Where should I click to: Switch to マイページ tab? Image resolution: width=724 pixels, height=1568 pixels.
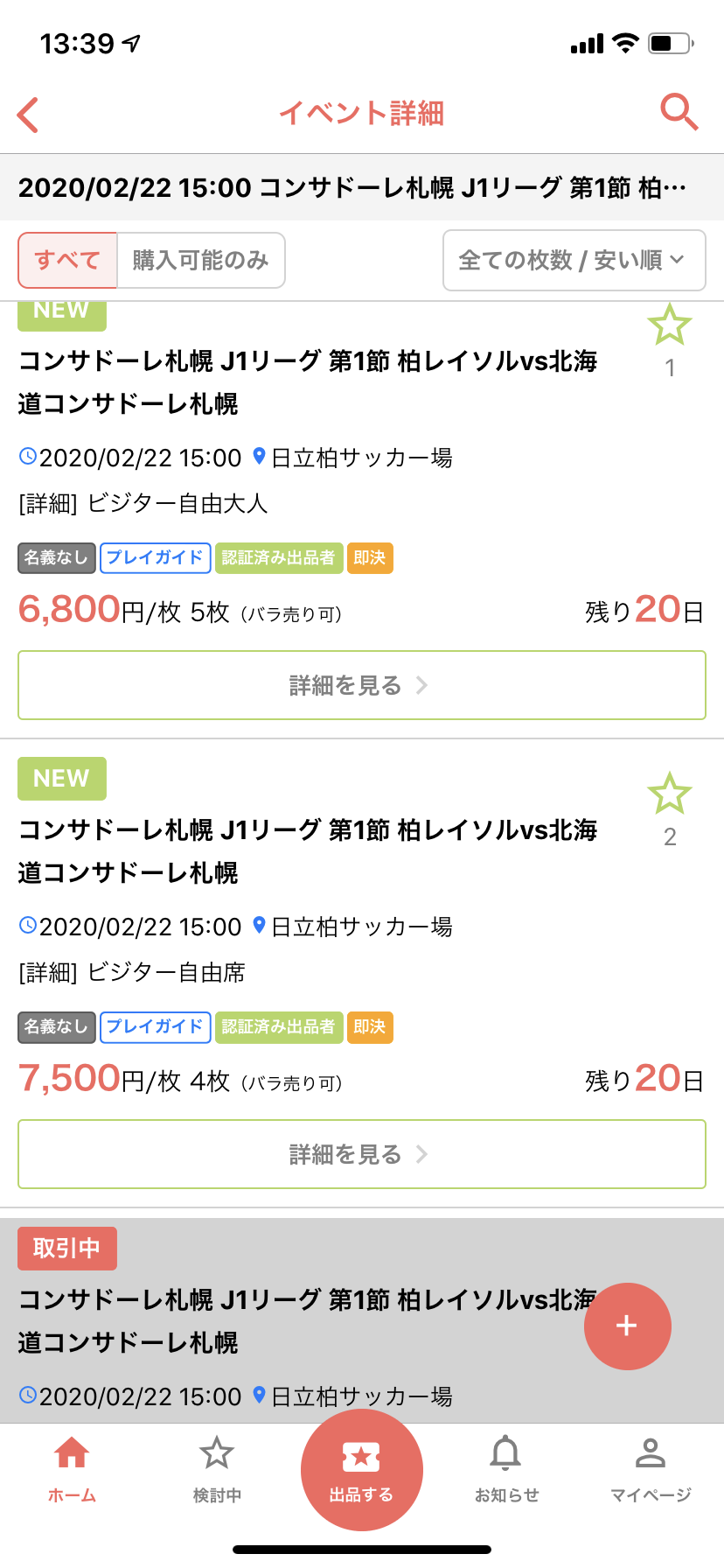point(651,1470)
